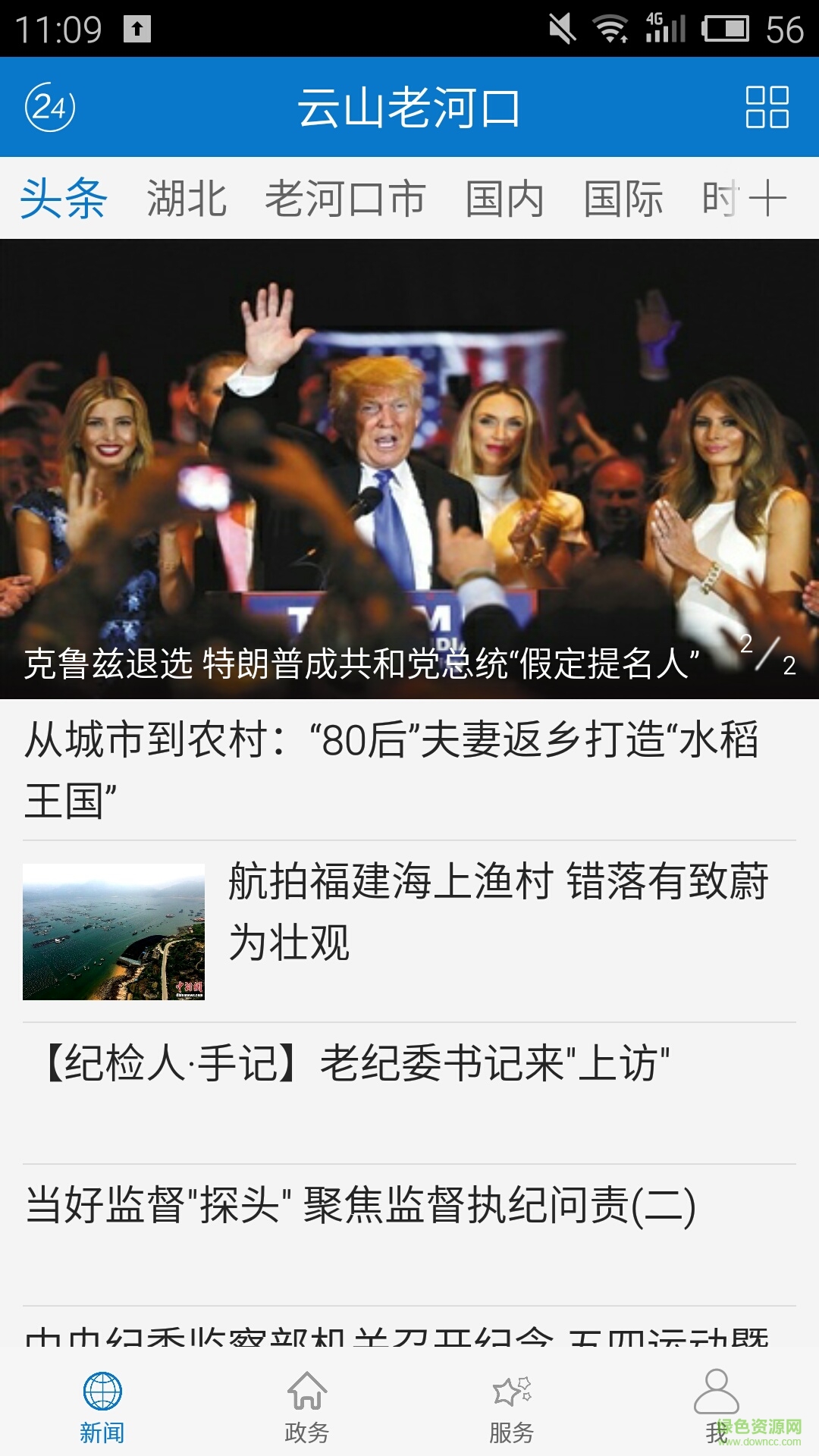
Task: Switch to the 国际 news tab
Action: pyautogui.click(x=624, y=199)
